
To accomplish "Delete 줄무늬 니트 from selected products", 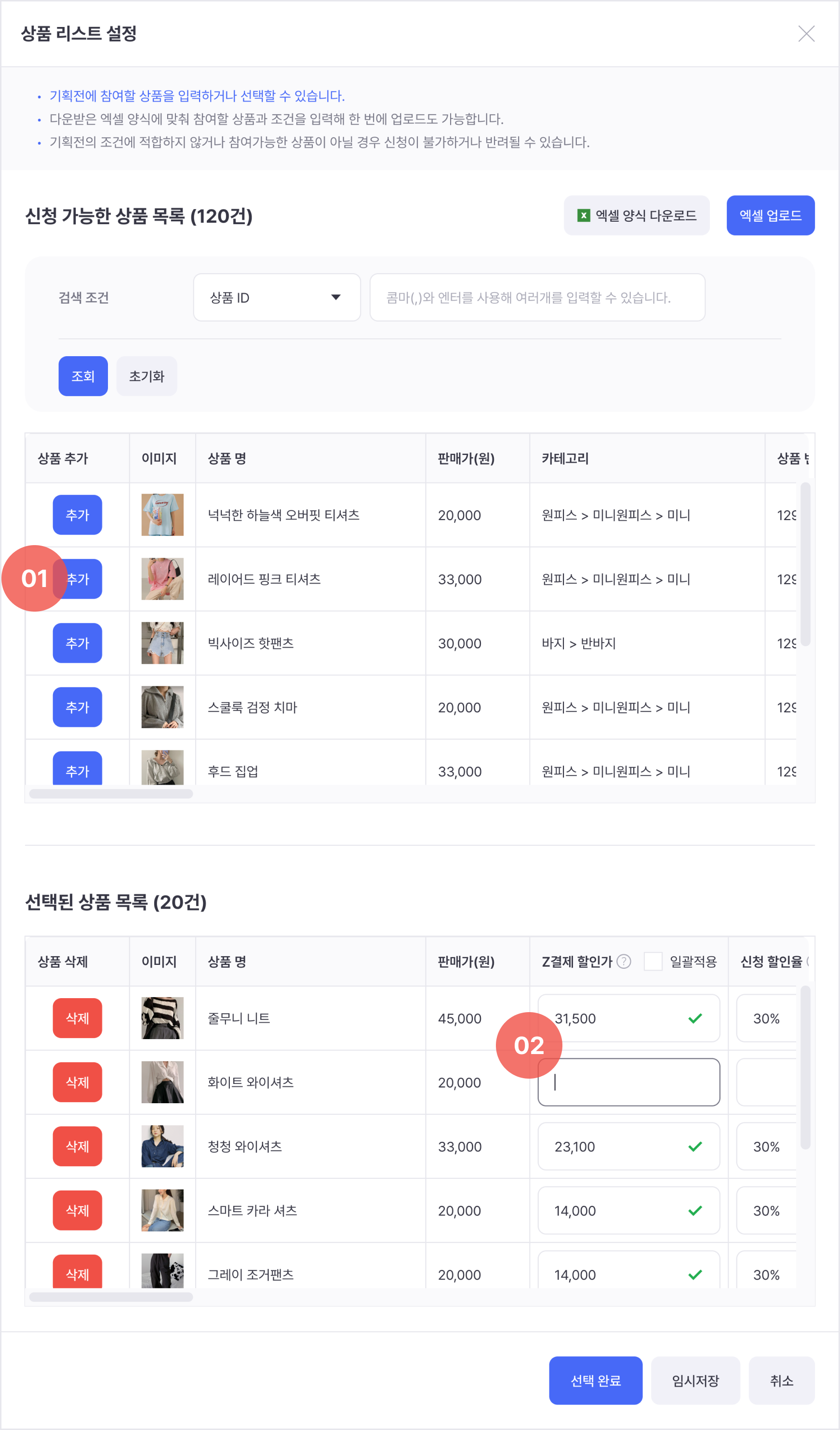I will click(x=77, y=1018).
